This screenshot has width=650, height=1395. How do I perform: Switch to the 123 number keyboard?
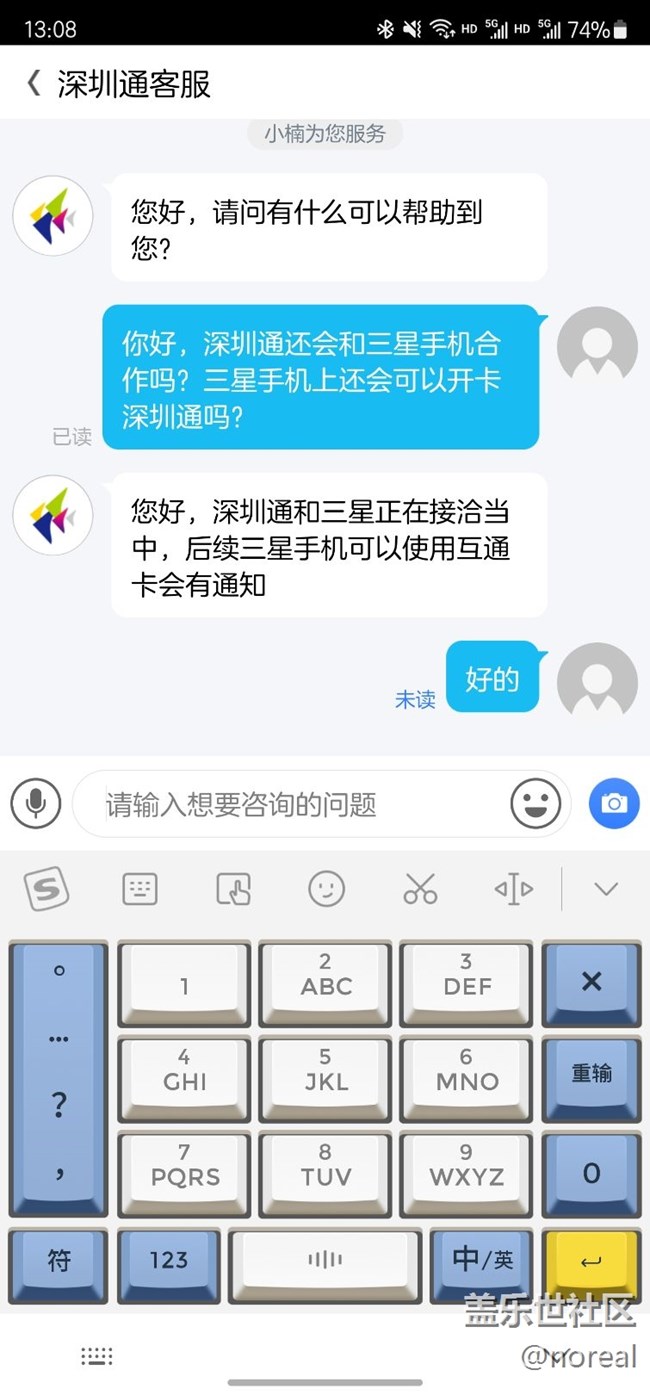point(168,1261)
